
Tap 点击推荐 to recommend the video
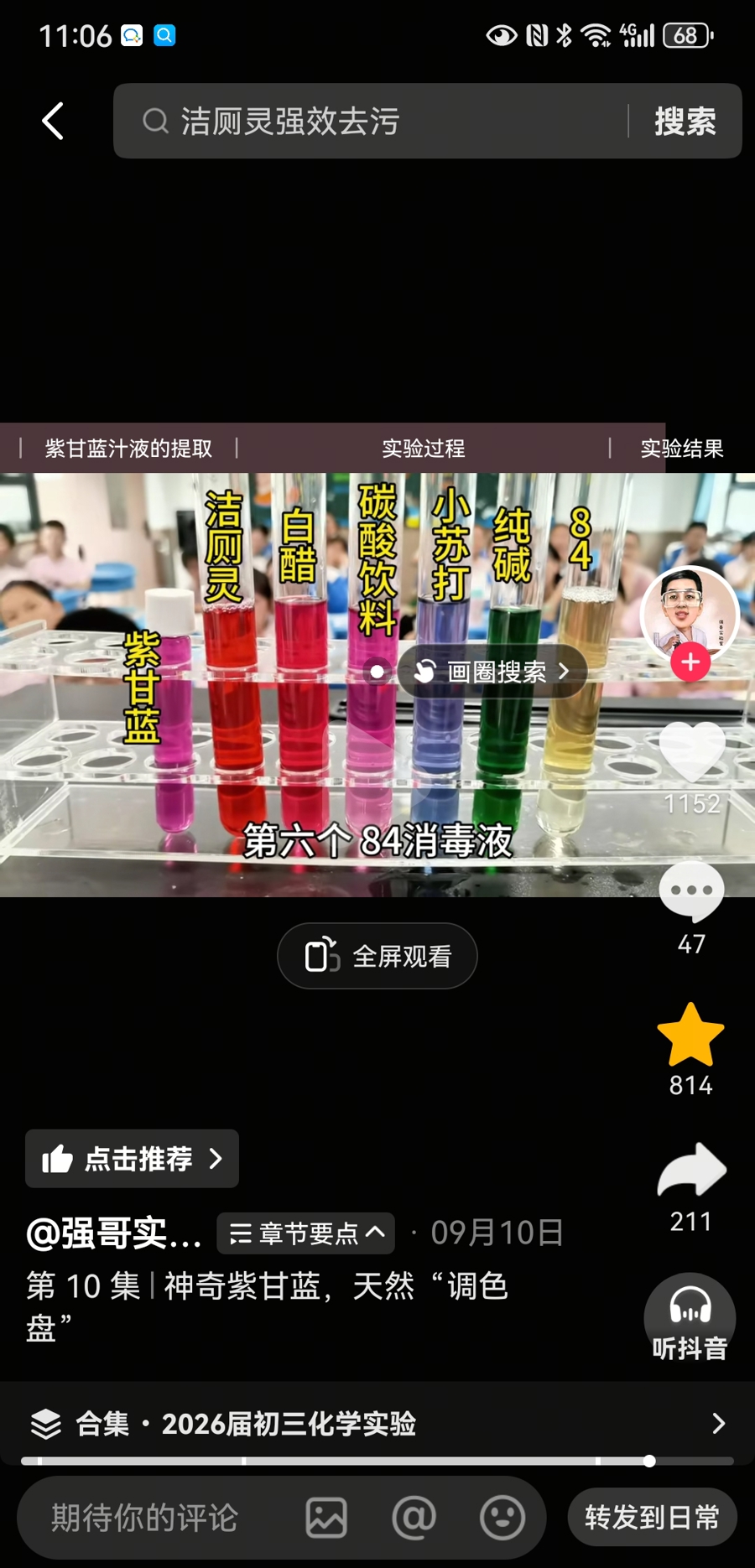tap(132, 1159)
